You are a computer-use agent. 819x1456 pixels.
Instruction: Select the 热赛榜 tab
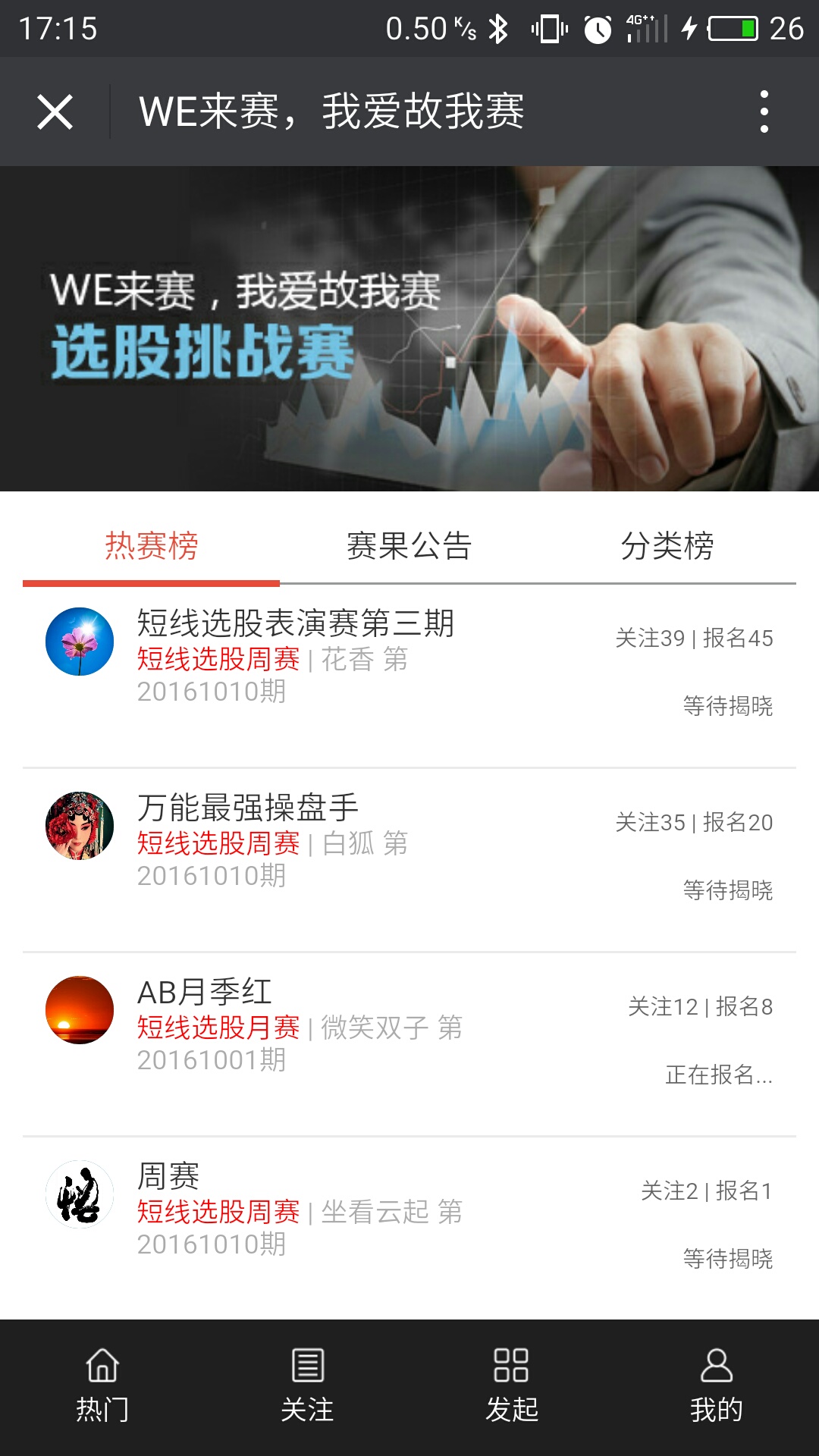click(152, 546)
